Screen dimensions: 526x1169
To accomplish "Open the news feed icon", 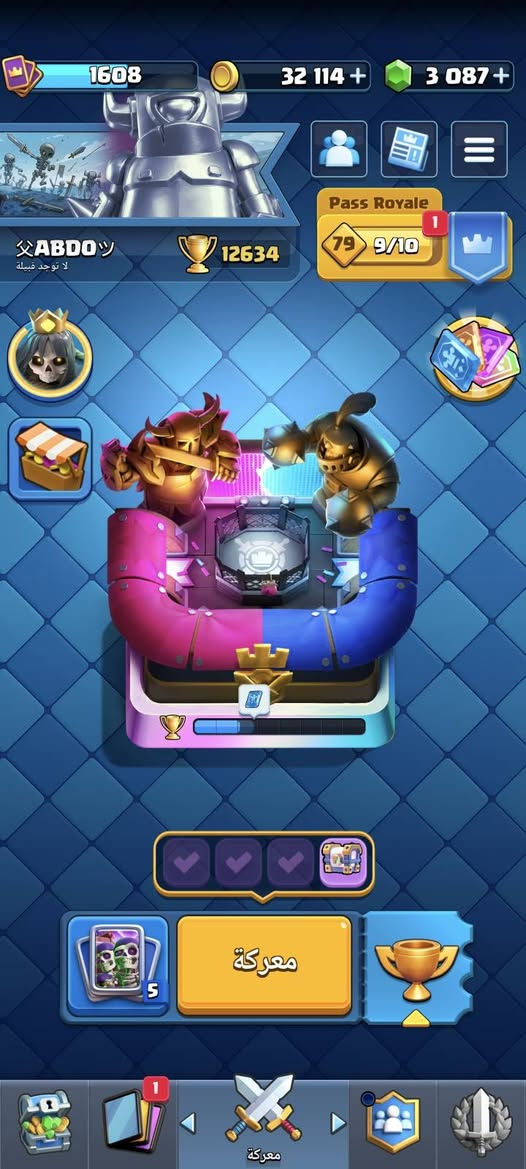I will [x=409, y=149].
